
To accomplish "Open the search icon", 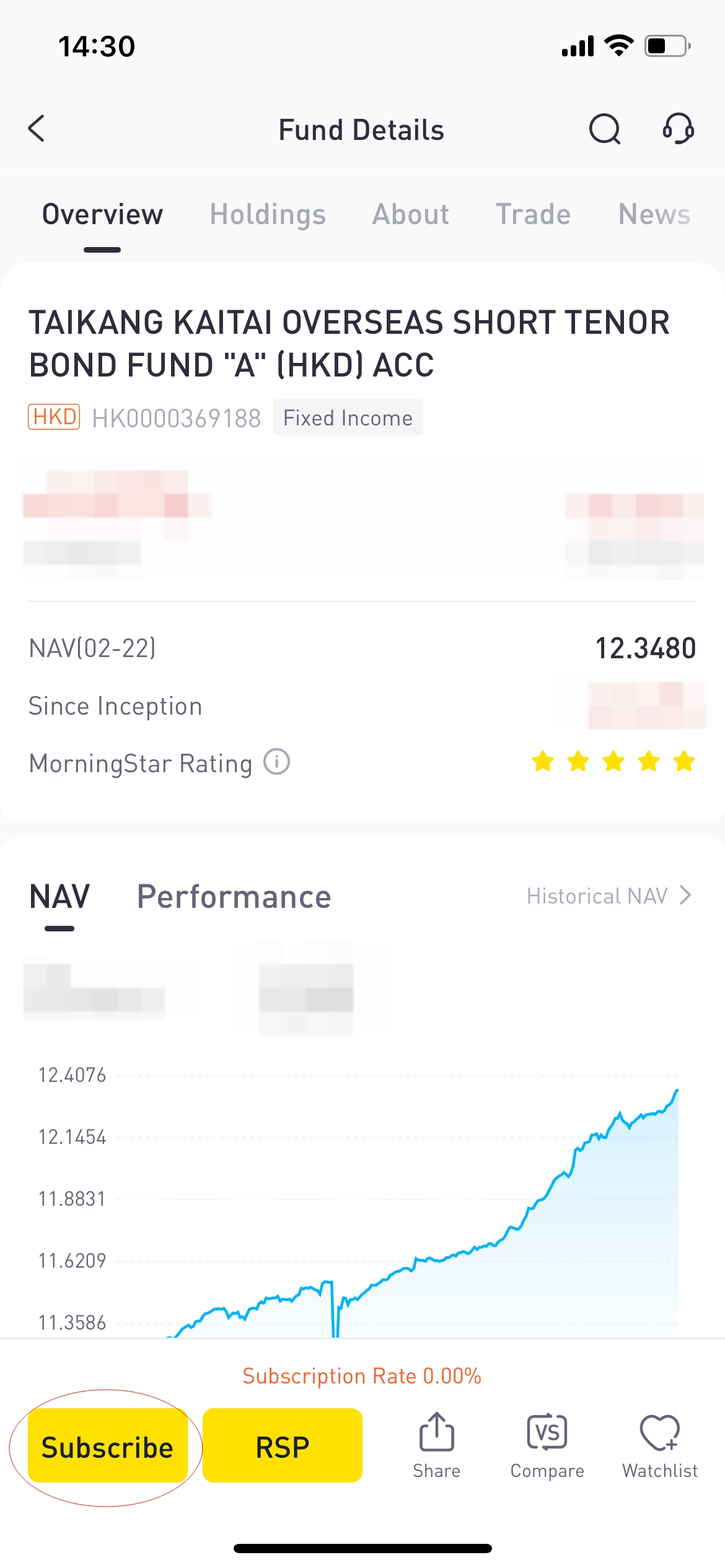I will pos(604,129).
